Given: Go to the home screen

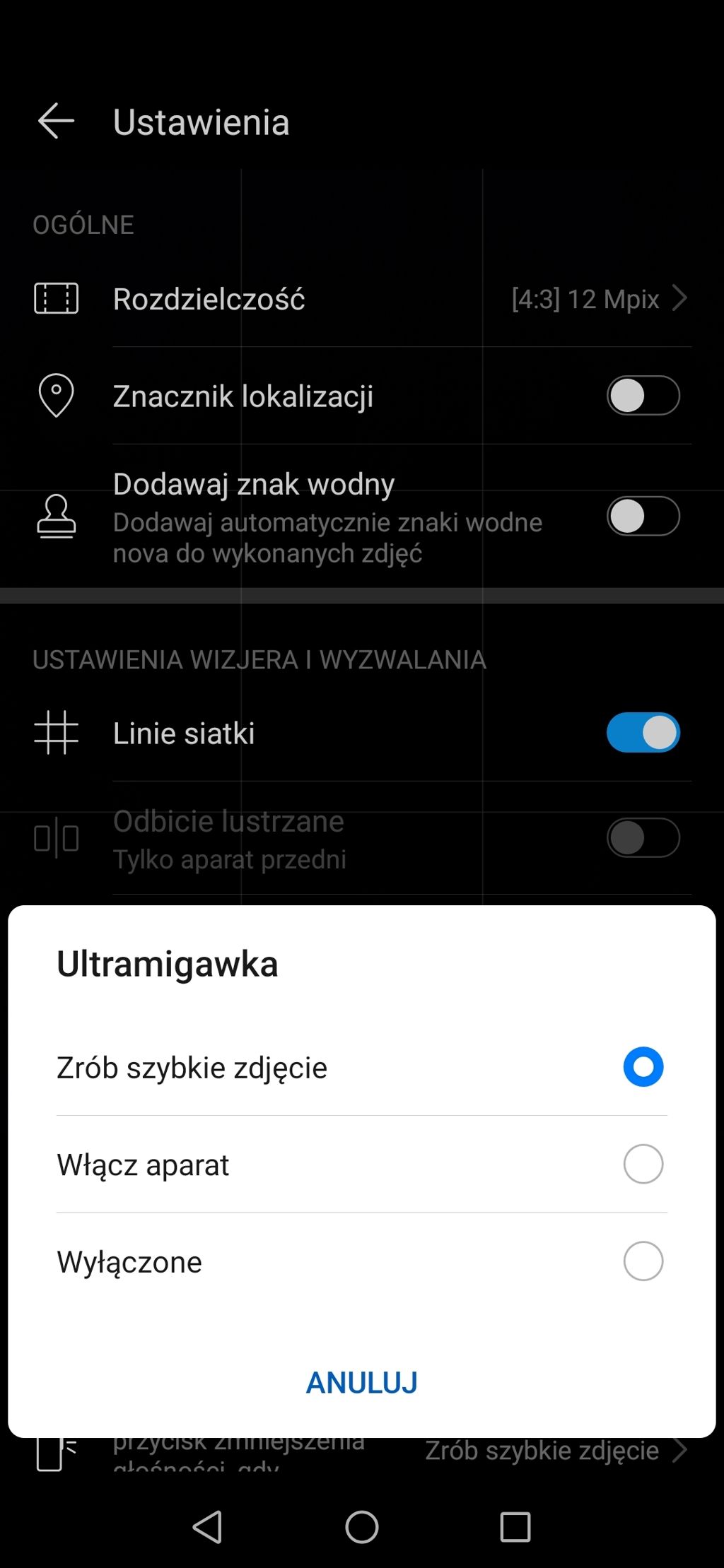Looking at the screenshot, I should coord(362,1527).
